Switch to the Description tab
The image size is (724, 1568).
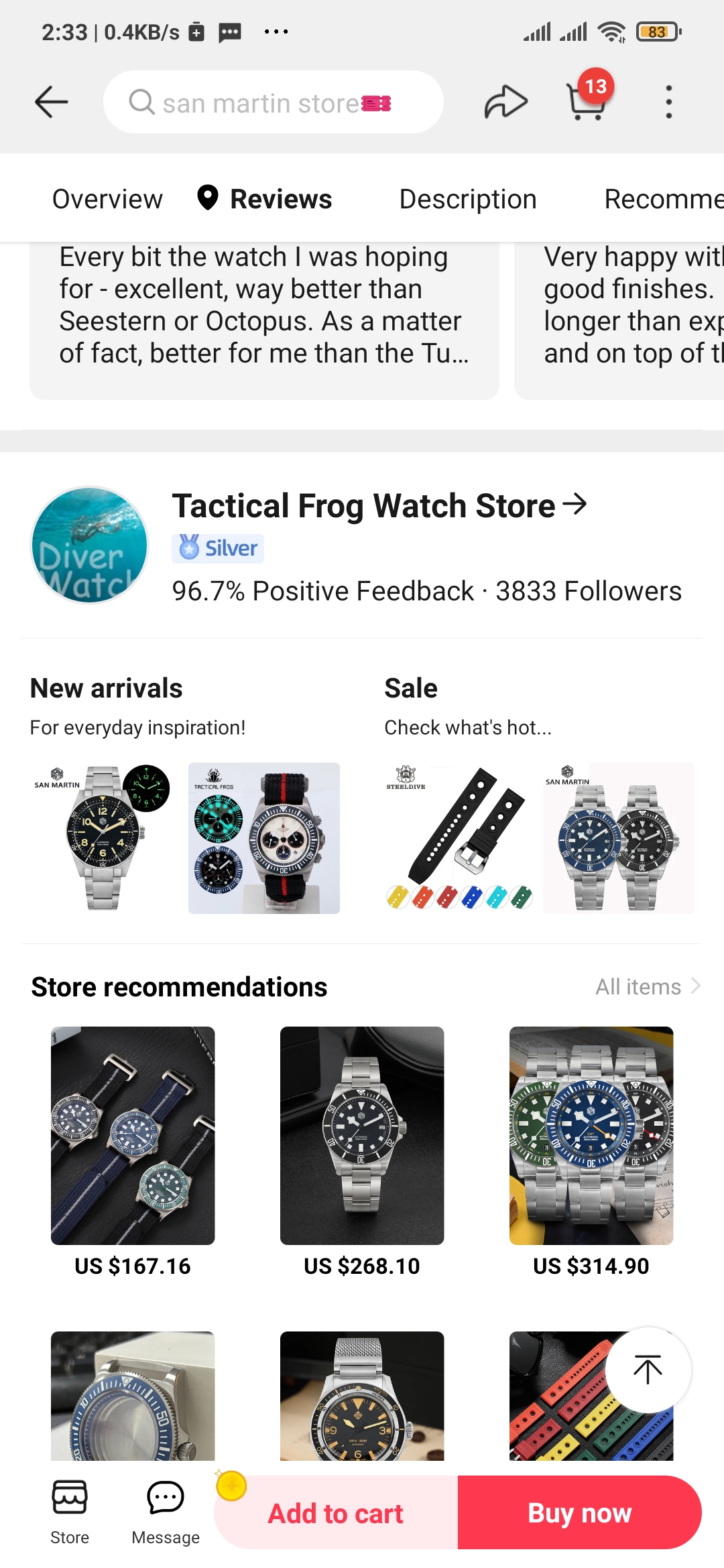pos(467,198)
